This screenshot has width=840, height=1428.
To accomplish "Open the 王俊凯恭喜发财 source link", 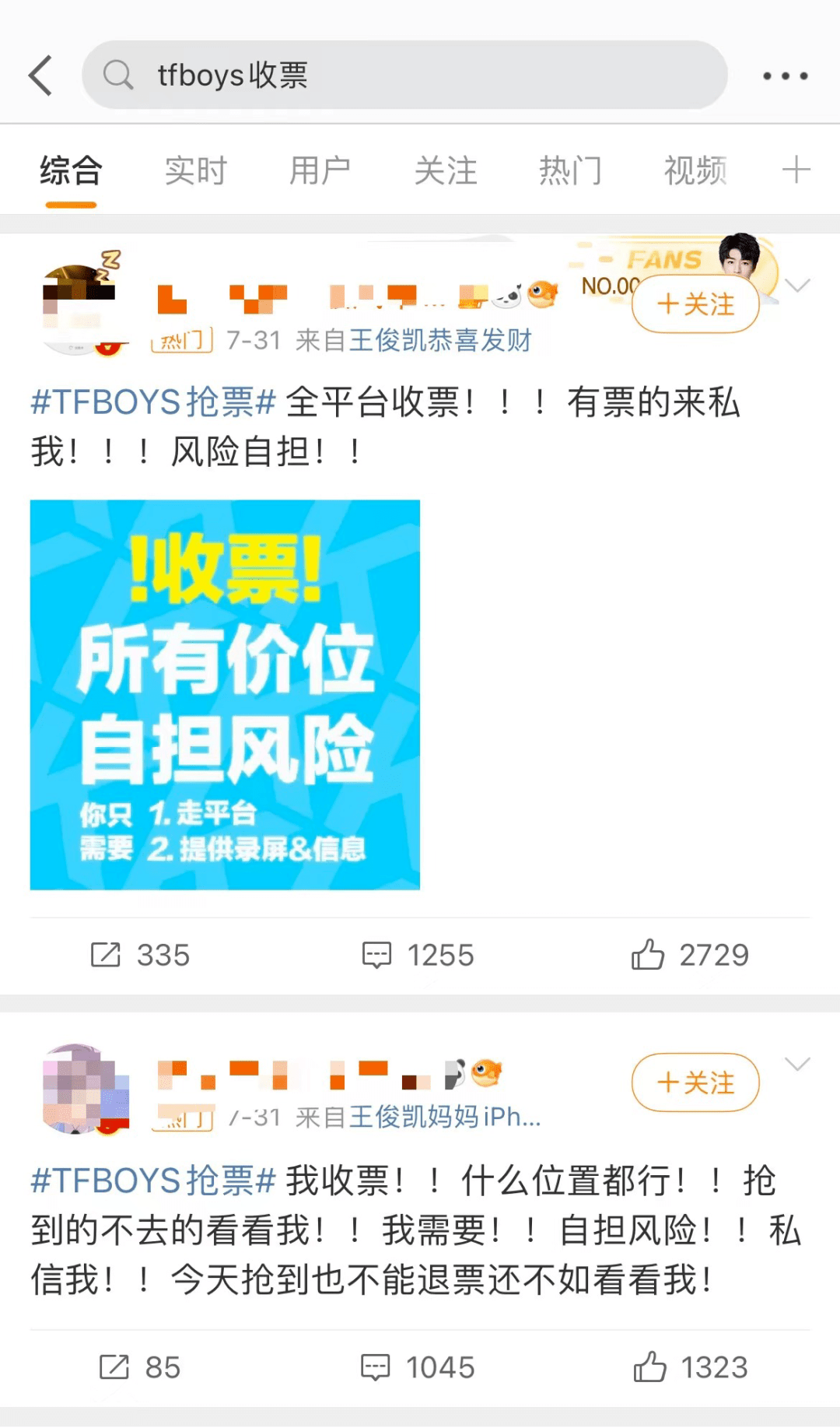I will (440, 340).
